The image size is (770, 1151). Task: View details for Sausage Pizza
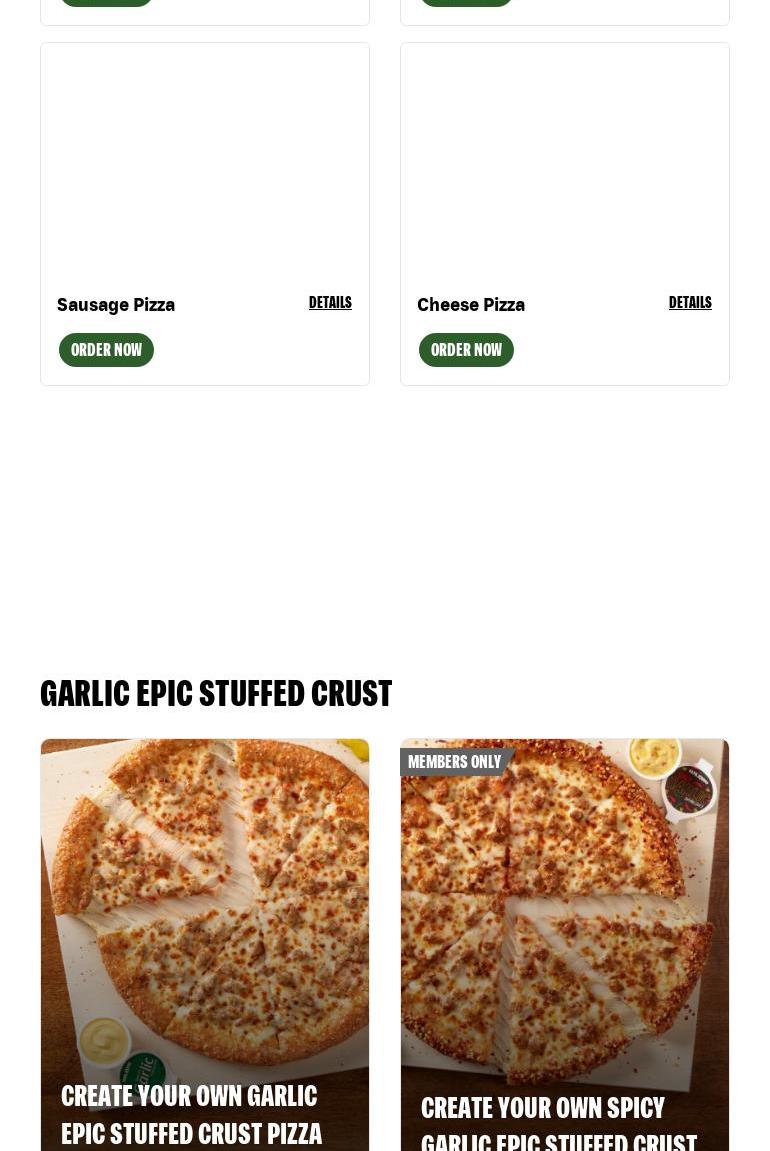pos(330,303)
